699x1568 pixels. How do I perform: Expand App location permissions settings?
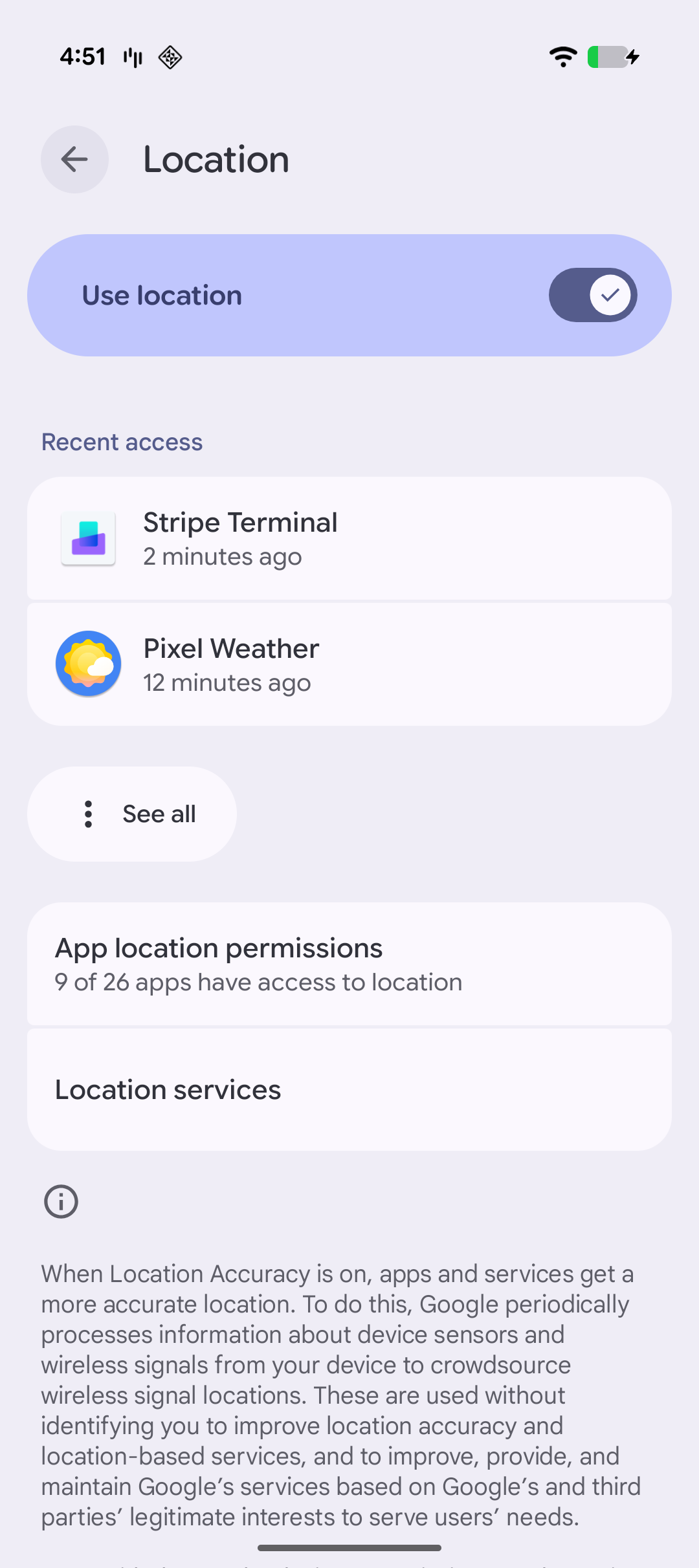click(349, 963)
